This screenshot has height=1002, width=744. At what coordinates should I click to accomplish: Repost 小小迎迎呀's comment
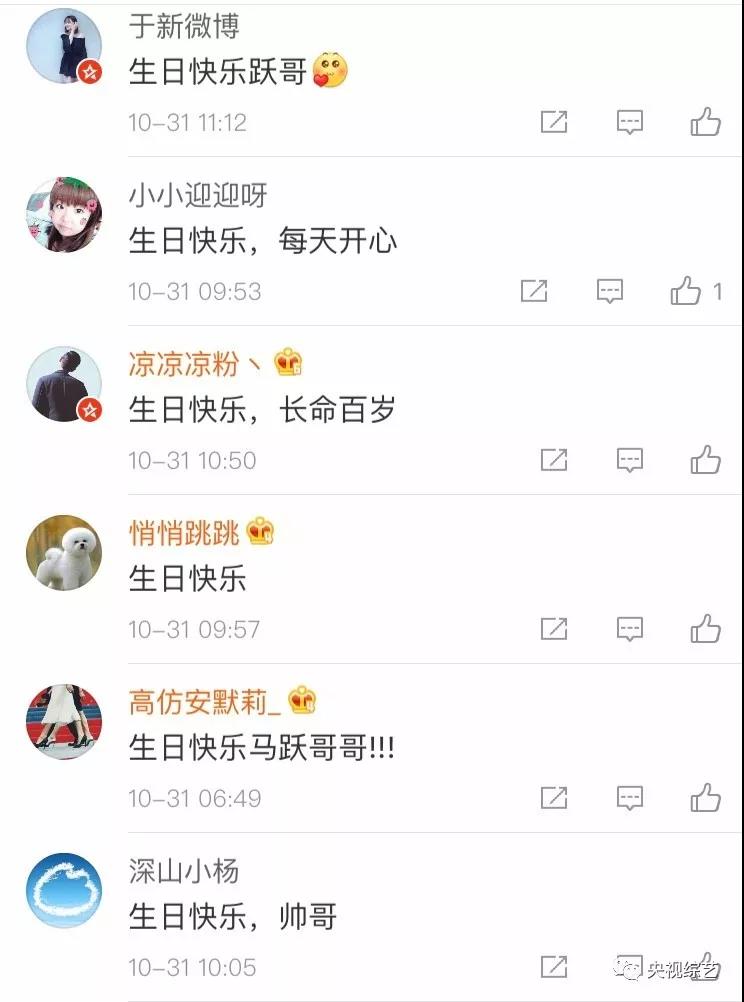click(535, 292)
